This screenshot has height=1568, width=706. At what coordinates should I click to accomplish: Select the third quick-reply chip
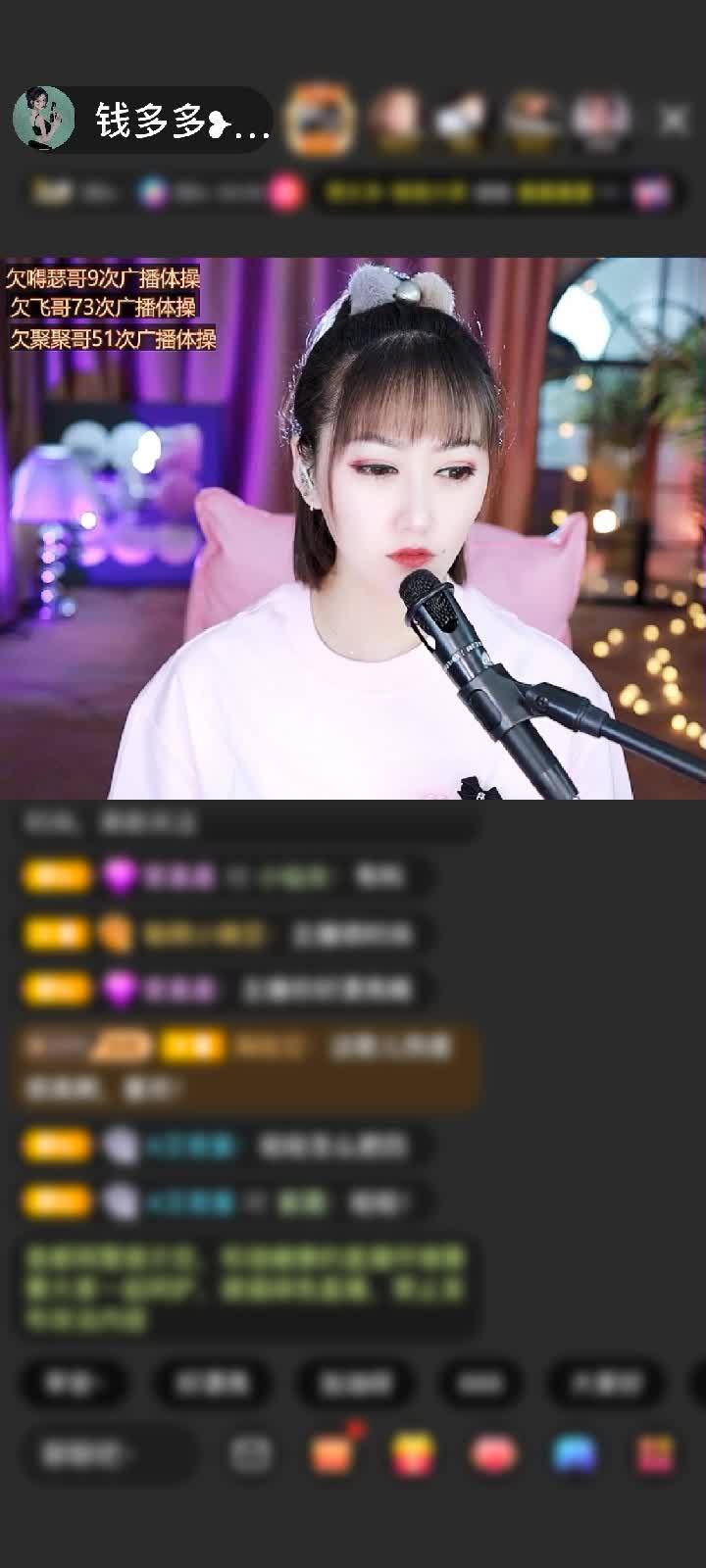[x=355, y=1383]
